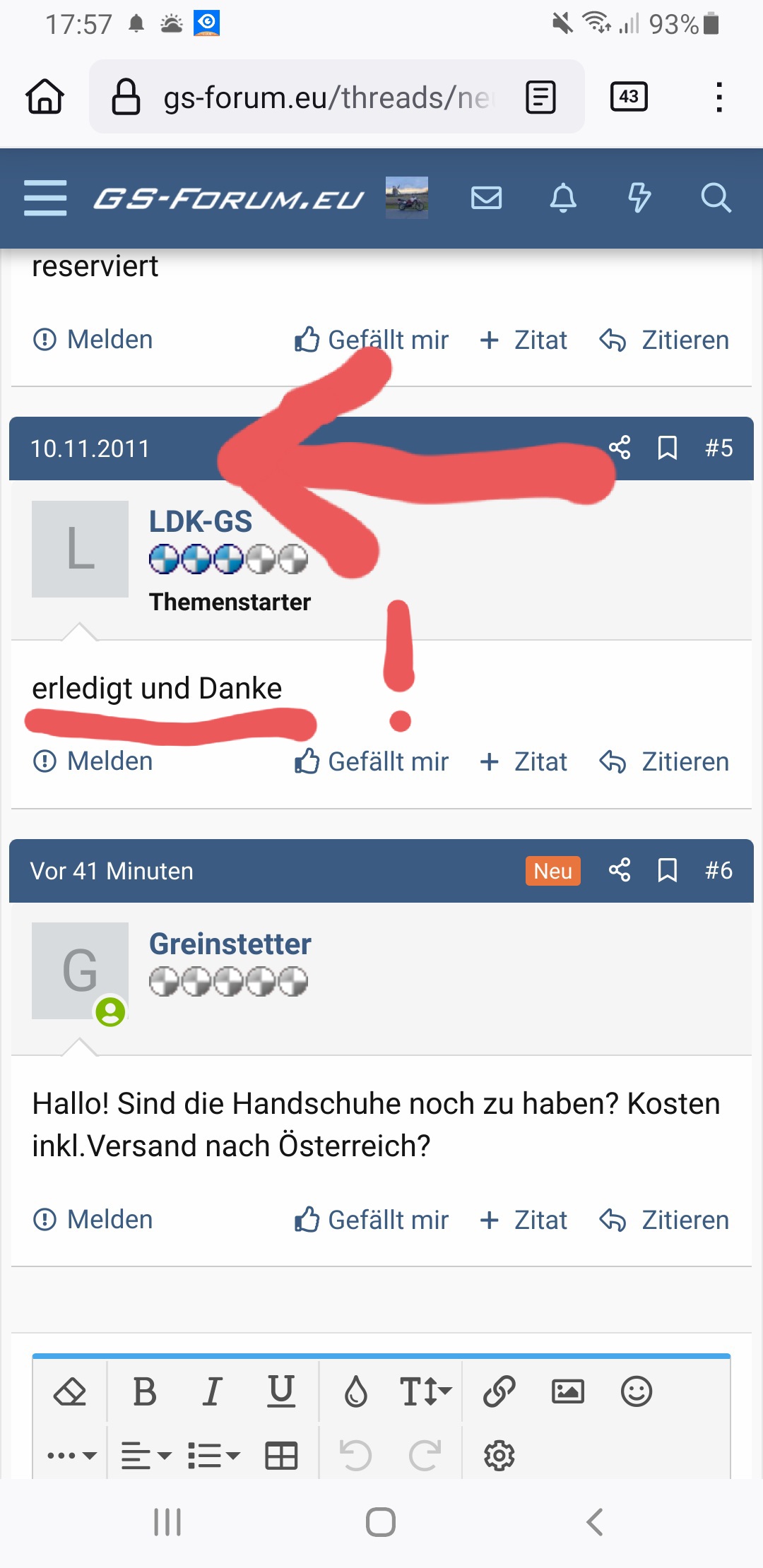Add the Handschuhe post to Zitat
Screen dimensions: 763x1568
pyautogui.click(x=524, y=1220)
